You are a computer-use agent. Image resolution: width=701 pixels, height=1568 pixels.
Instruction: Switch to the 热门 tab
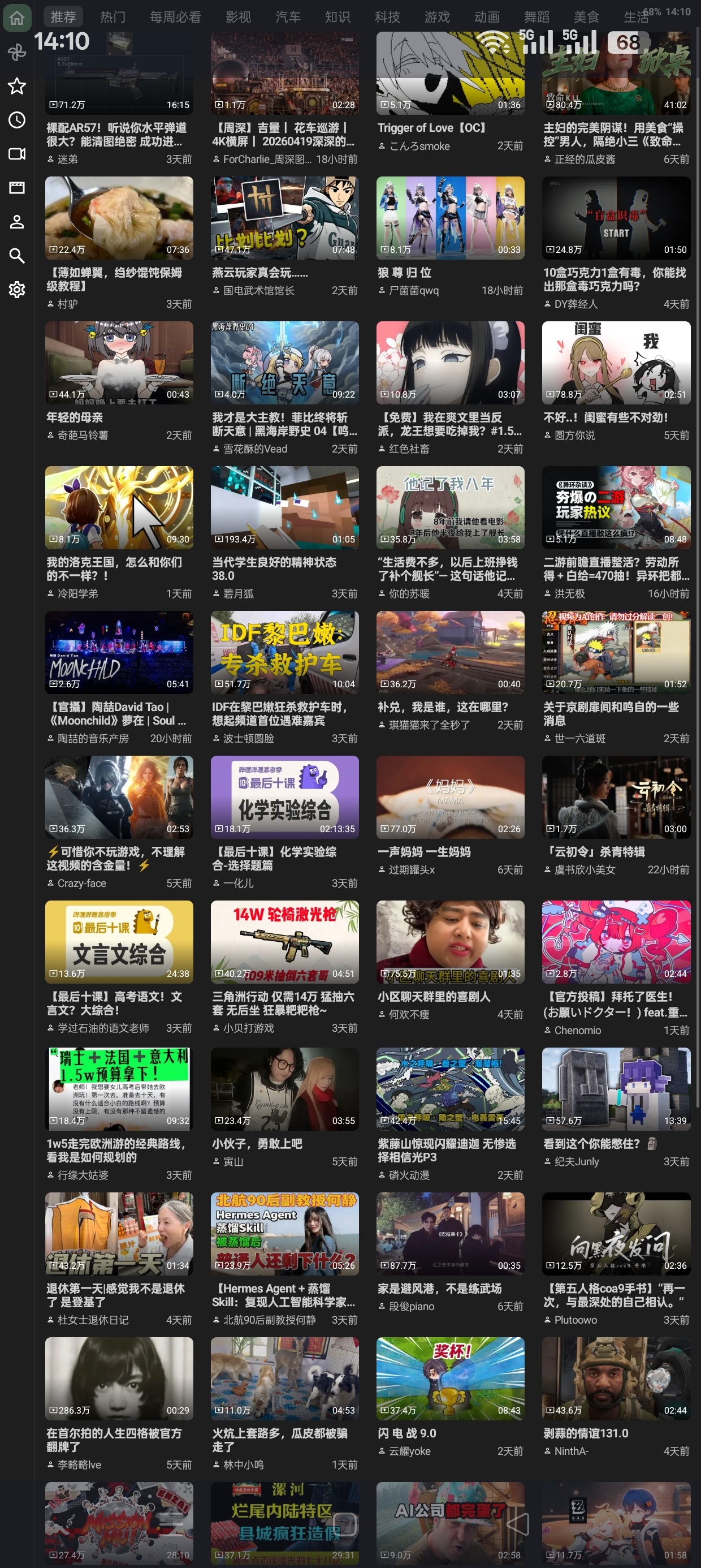tap(113, 16)
